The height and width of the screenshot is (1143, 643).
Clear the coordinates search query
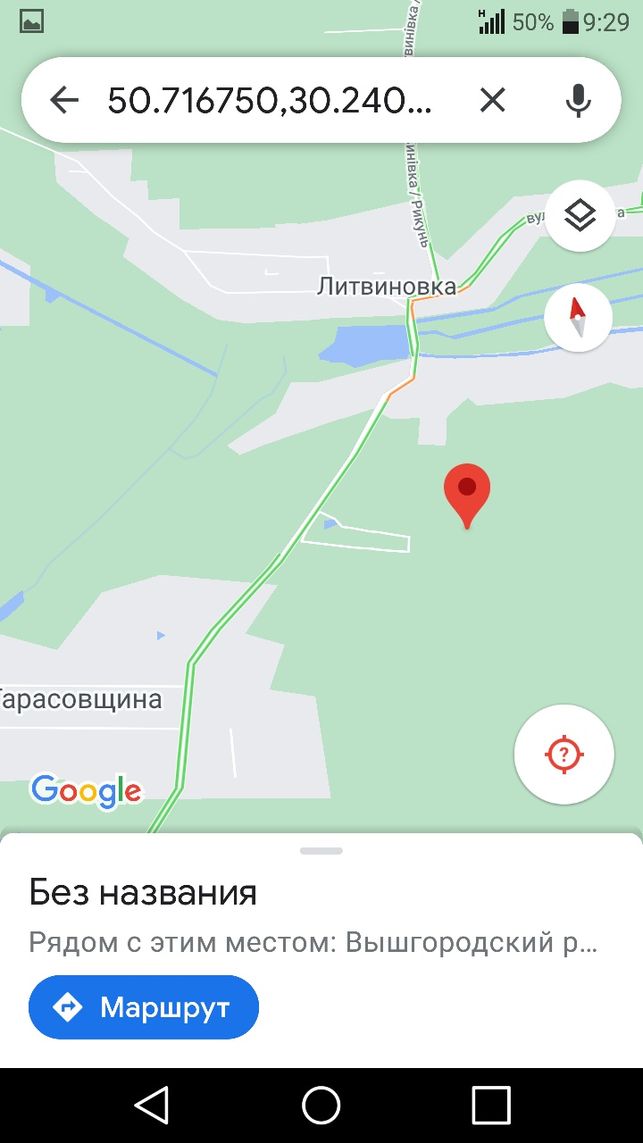(x=493, y=100)
